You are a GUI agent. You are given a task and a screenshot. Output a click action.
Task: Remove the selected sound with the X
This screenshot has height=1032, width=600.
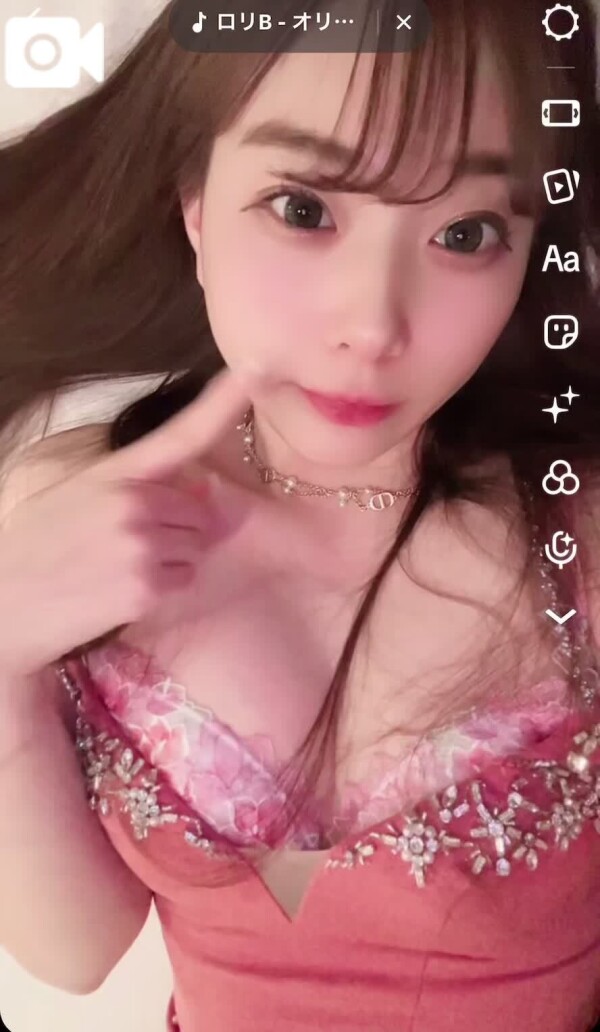pos(403,22)
